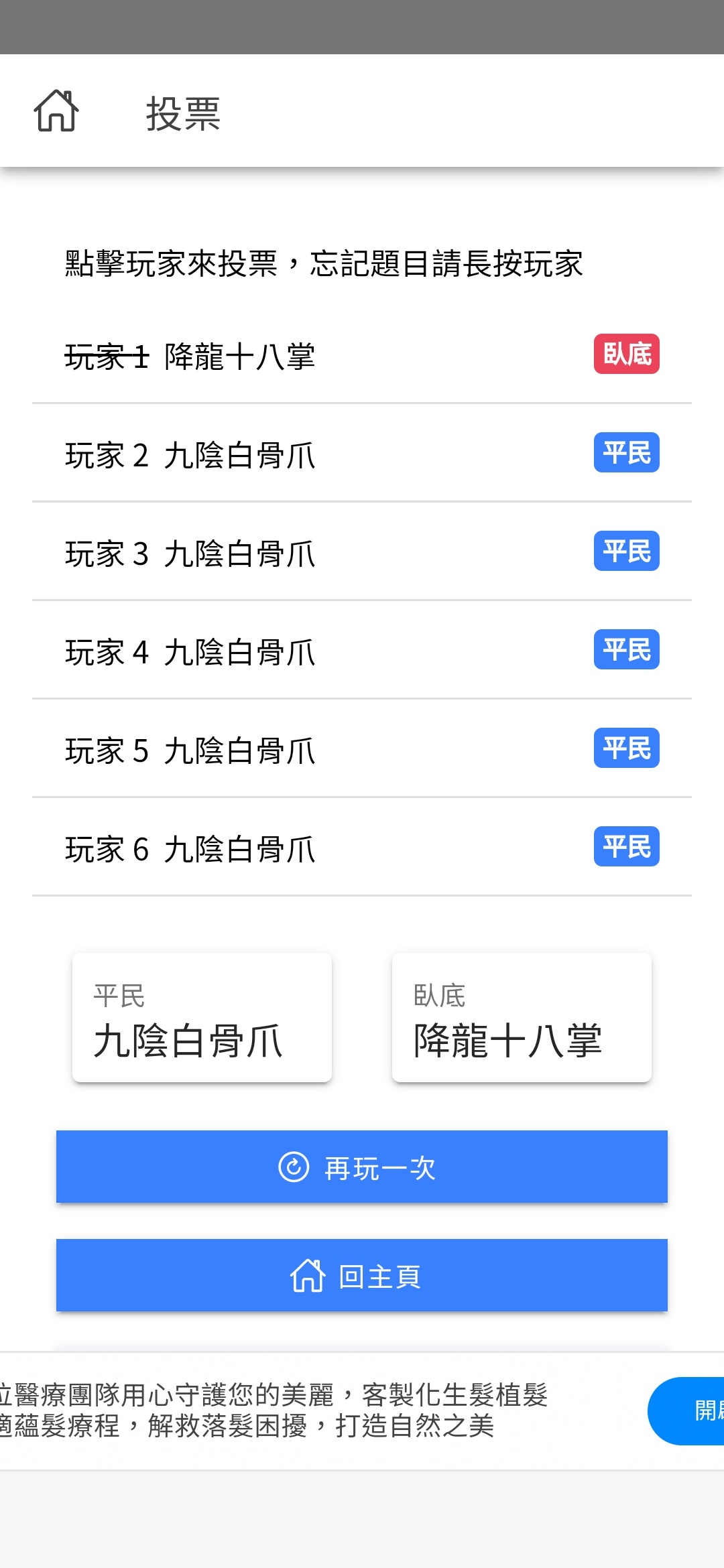The height and width of the screenshot is (1568, 724).
Task: Choose 玩家 4 in the list
Action: [x=362, y=650]
